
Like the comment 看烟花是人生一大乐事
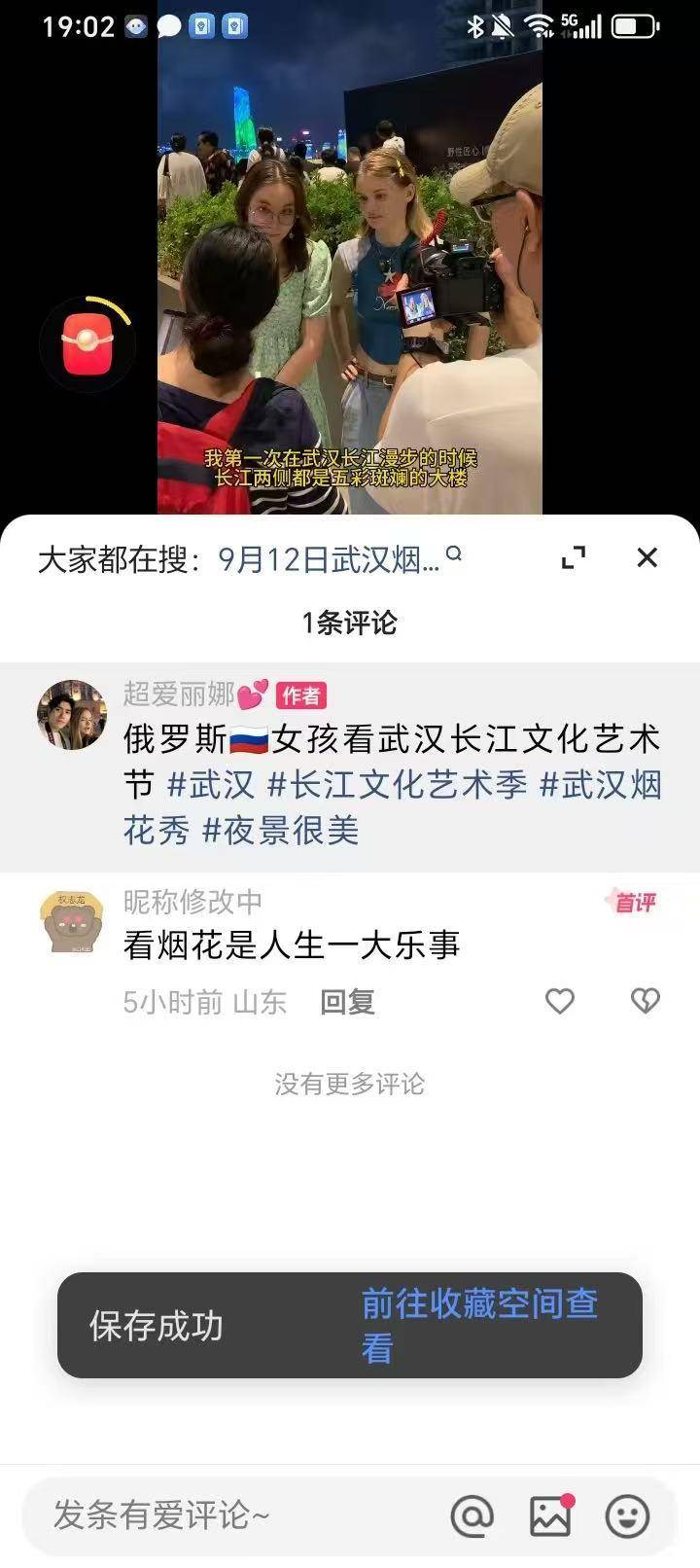pyautogui.click(x=559, y=1001)
